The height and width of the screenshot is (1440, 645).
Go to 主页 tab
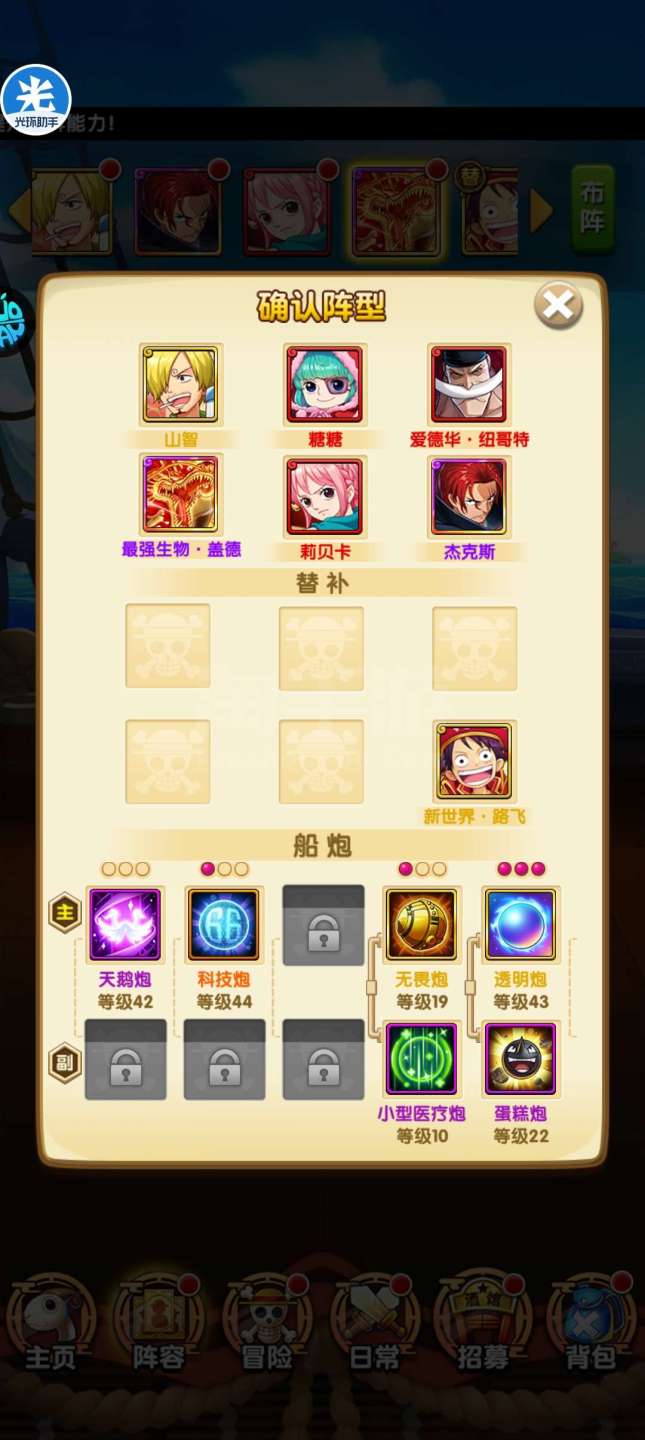click(50, 1322)
